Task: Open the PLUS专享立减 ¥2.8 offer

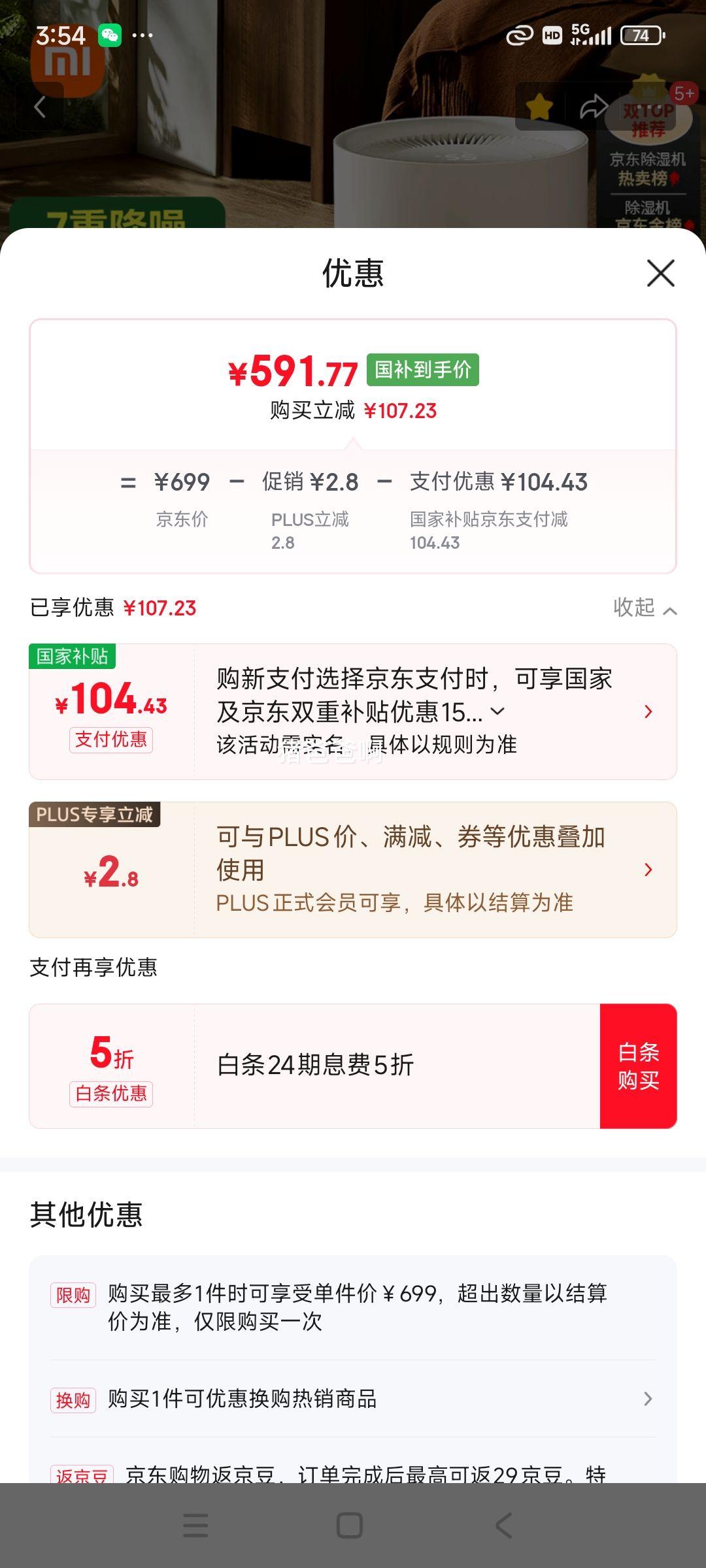Action: [x=353, y=870]
